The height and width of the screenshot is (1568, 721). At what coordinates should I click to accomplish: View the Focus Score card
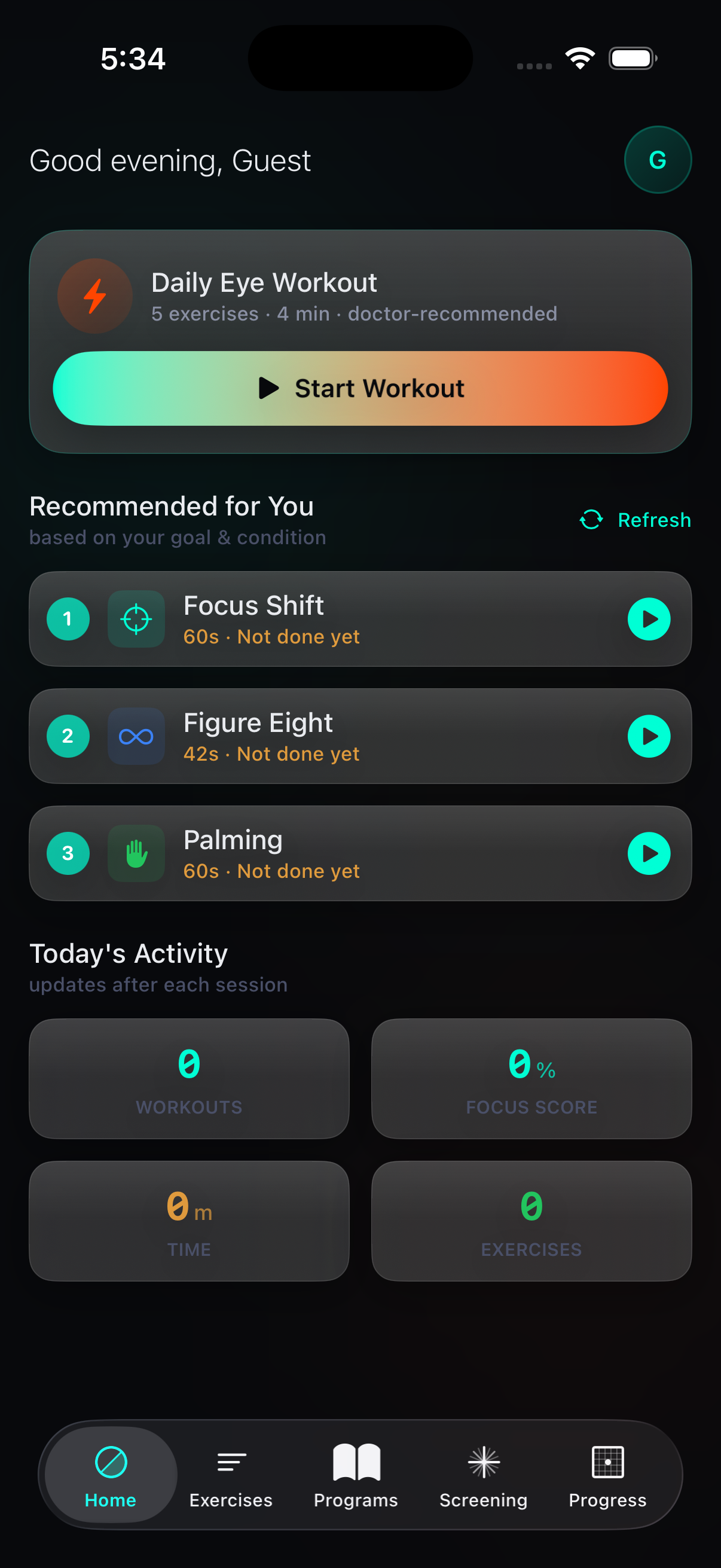tap(531, 1079)
